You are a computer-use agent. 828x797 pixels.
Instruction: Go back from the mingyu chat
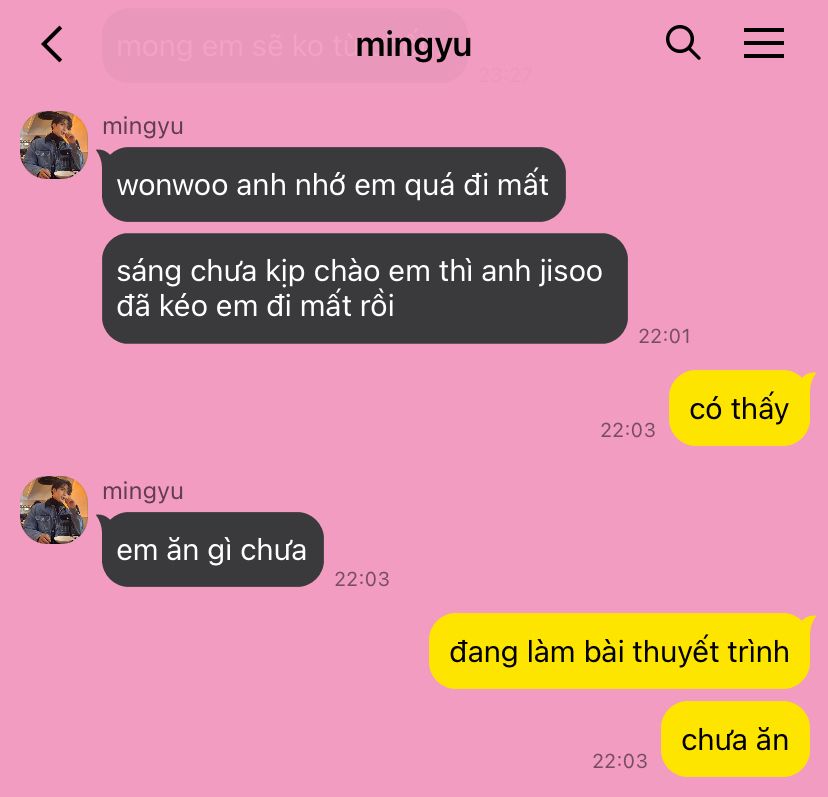click(x=52, y=44)
